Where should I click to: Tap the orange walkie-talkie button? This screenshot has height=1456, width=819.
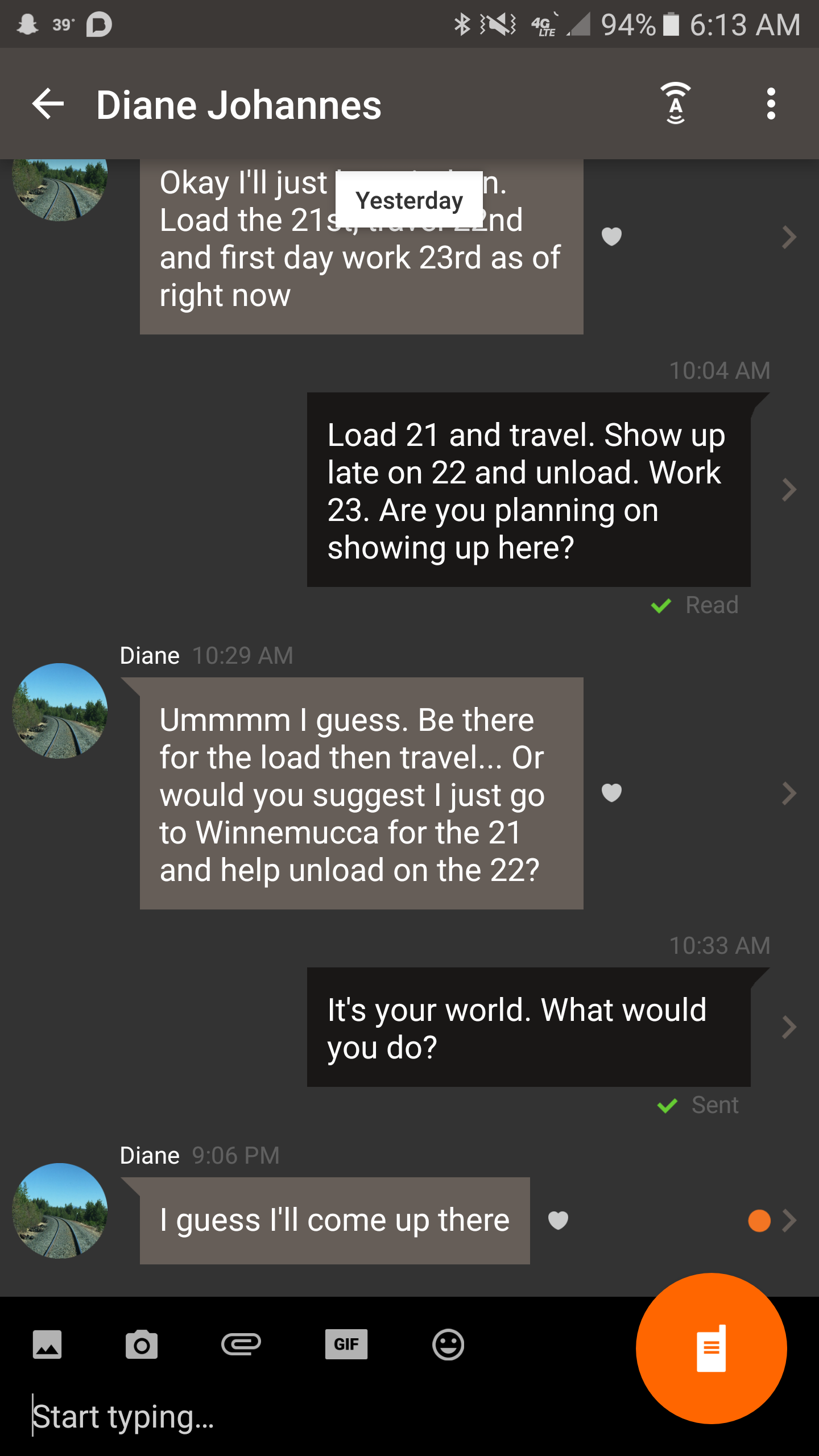tap(711, 1348)
